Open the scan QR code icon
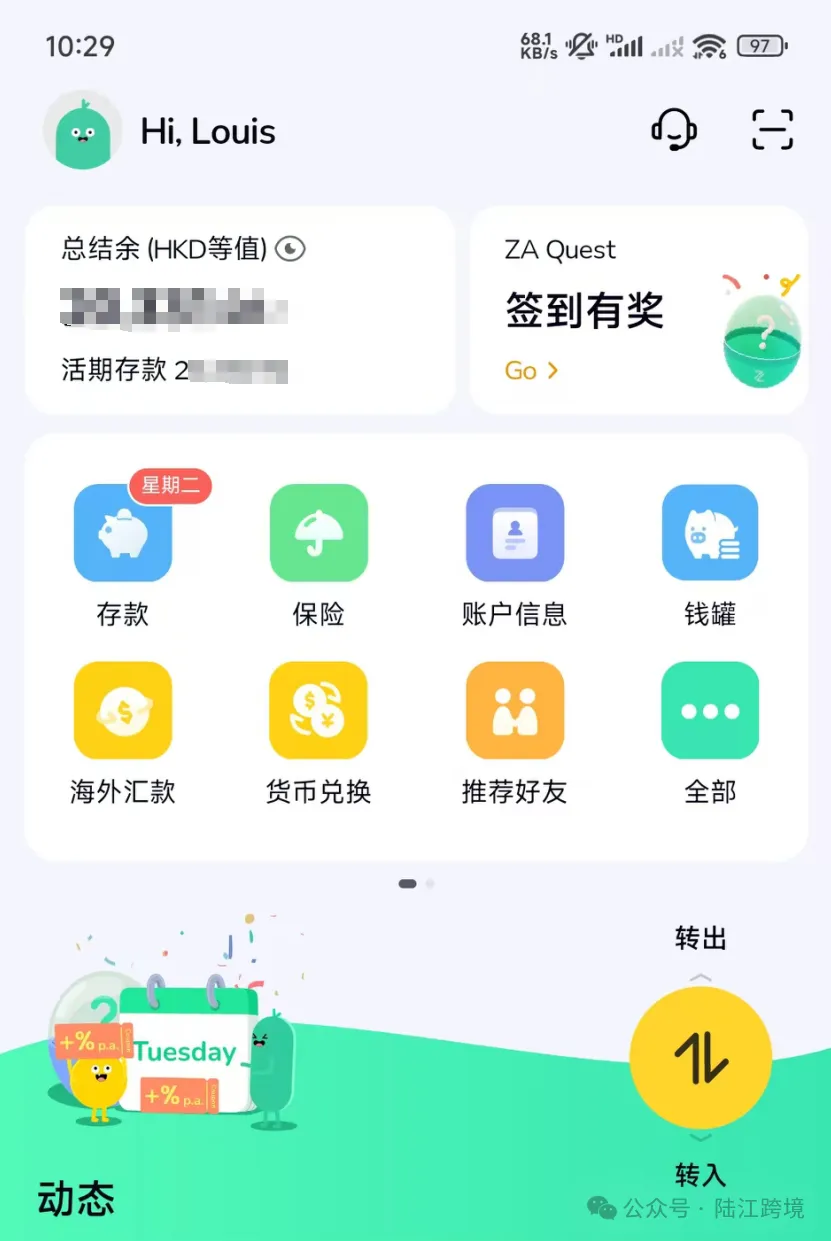 point(772,130)
